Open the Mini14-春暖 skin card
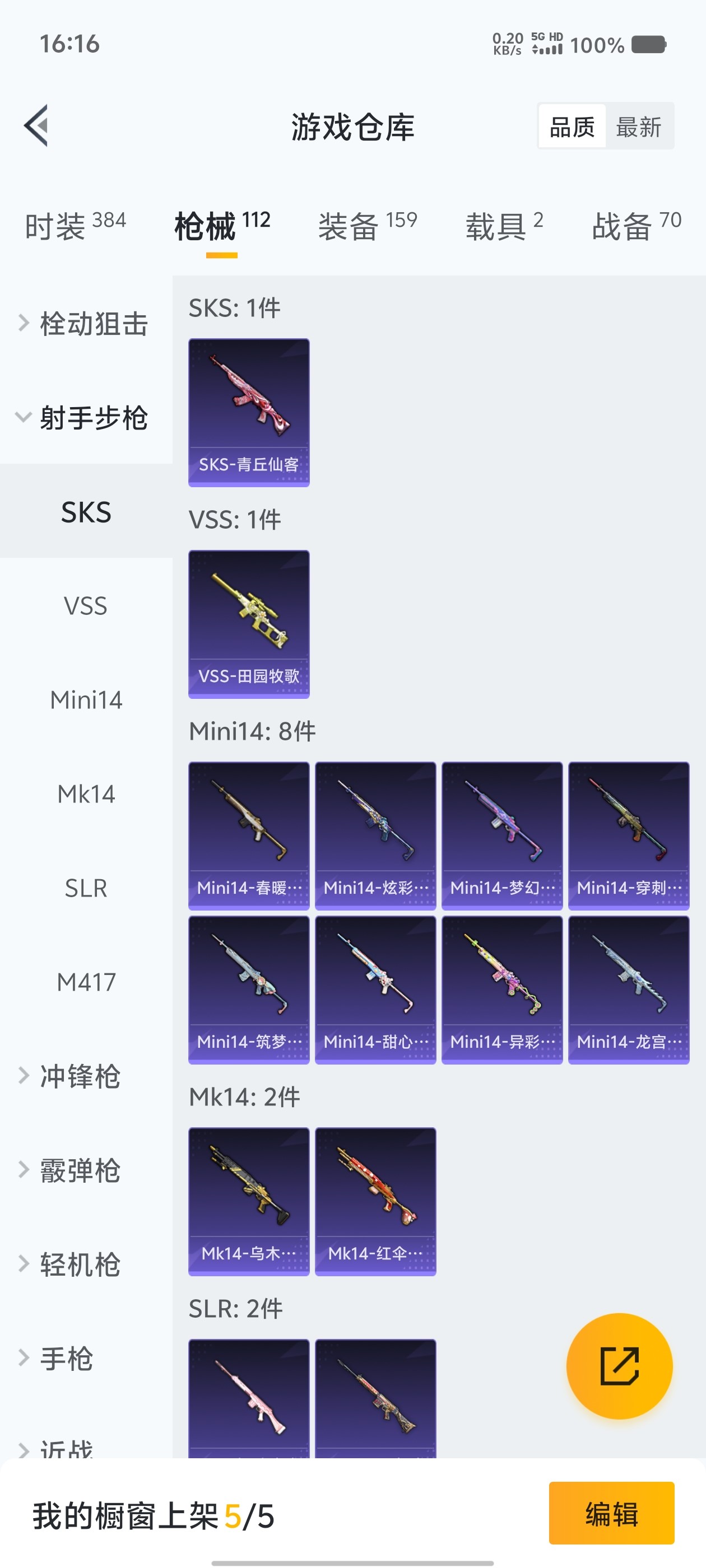The height and width of the screenshot is (1568, 706). [x=249, y=836]
